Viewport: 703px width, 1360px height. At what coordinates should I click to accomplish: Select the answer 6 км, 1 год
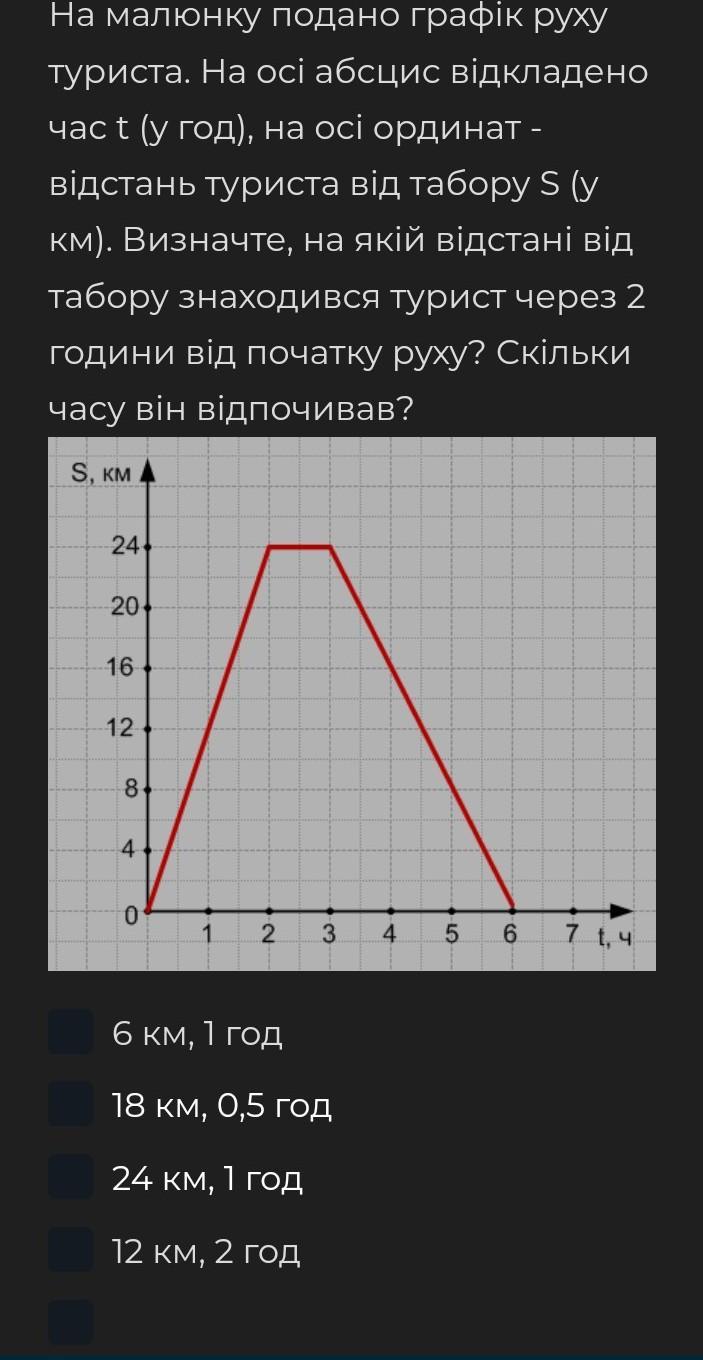point(71,1032)
